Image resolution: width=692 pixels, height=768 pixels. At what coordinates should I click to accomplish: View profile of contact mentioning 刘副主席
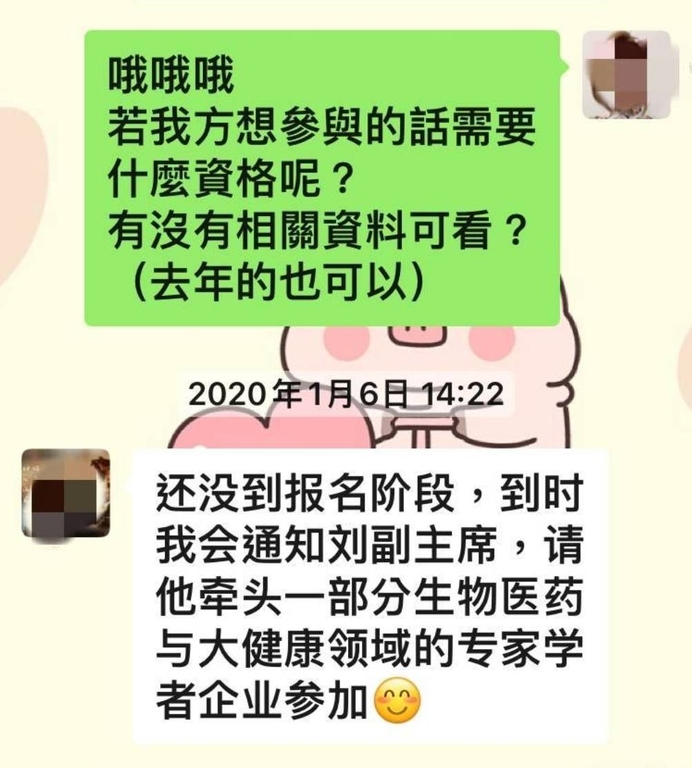click(x=66, y=493)
